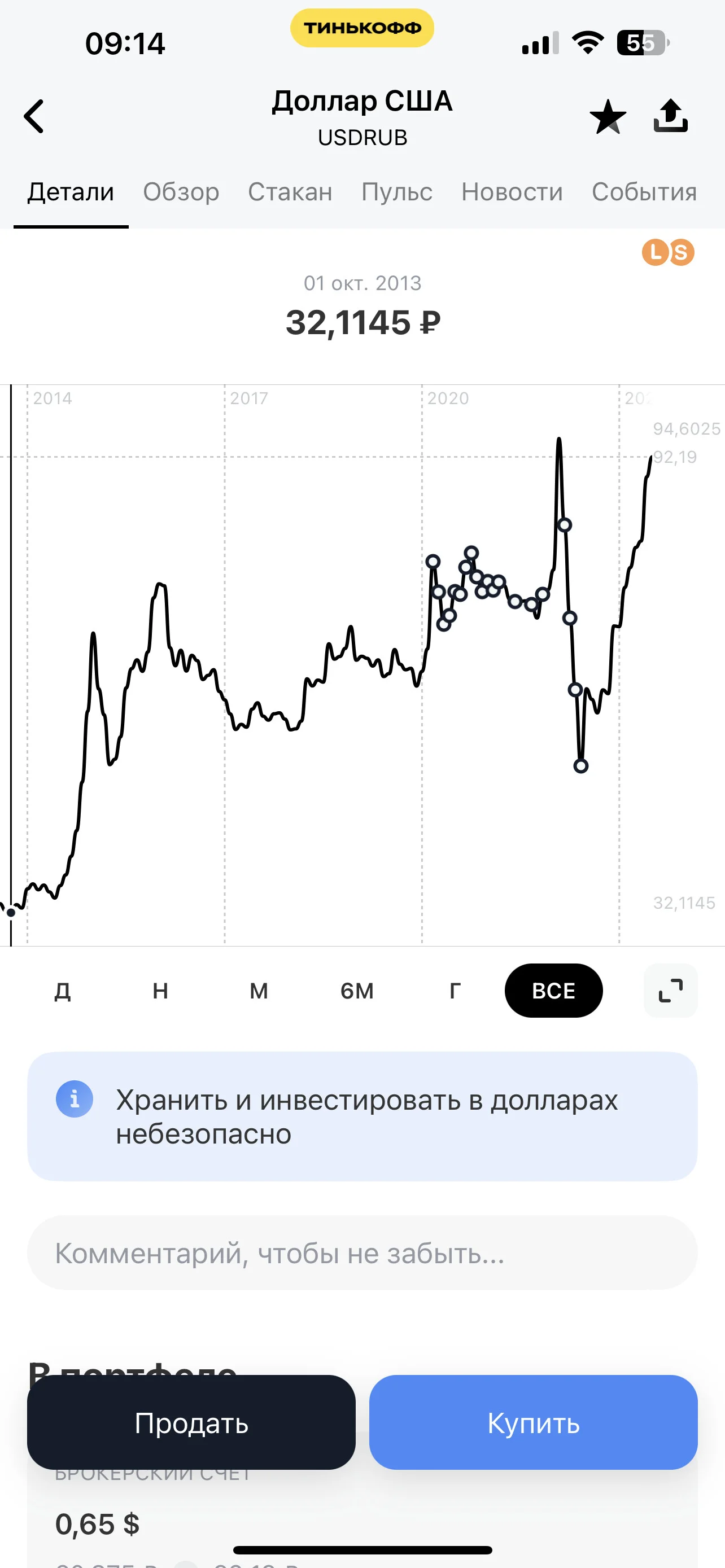Go back using the top-left arrow
The width and height of the screenshot is (725, 1568).
click(x=34, y=116)
